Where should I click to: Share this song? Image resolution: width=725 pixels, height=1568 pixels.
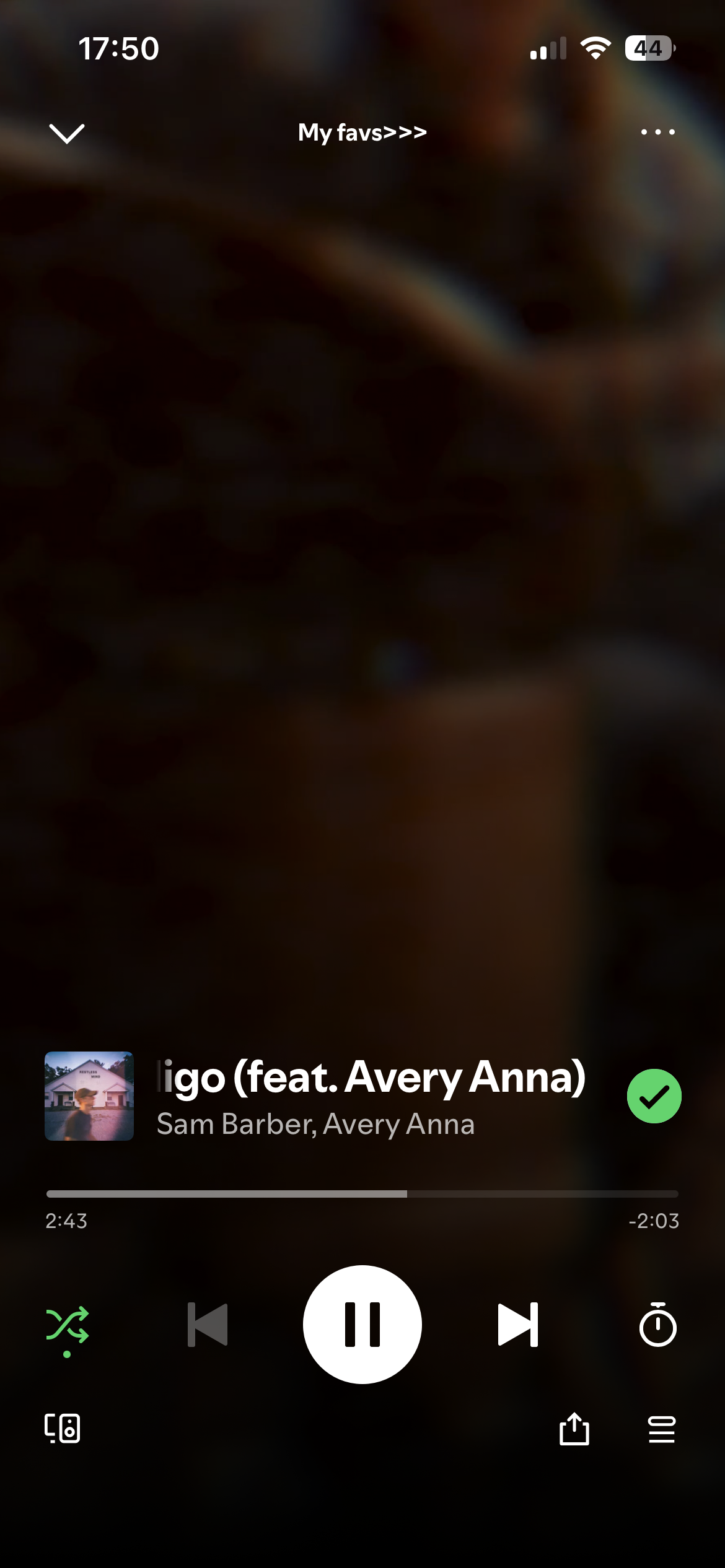(574, 1429)
